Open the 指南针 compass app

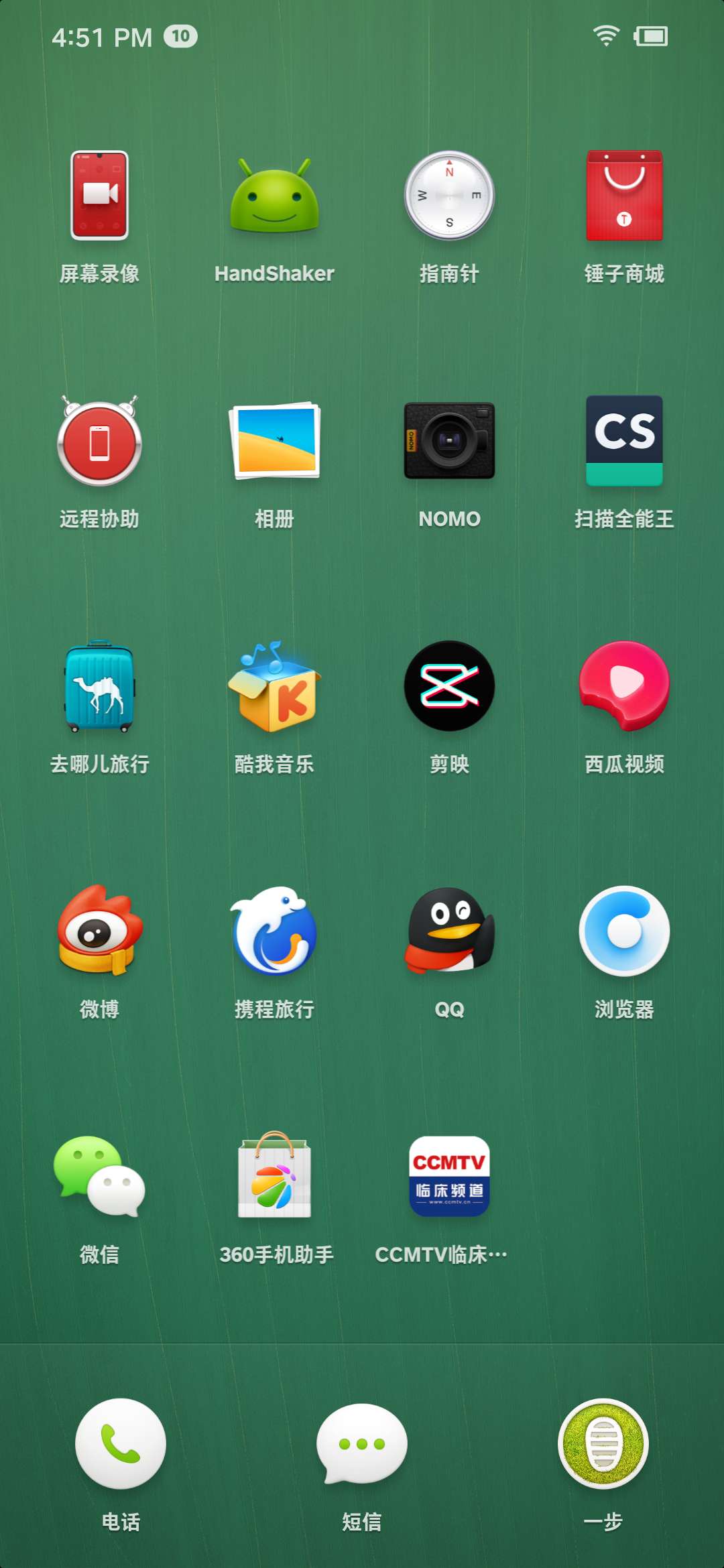pyautogui.click(x=449, y=196)
